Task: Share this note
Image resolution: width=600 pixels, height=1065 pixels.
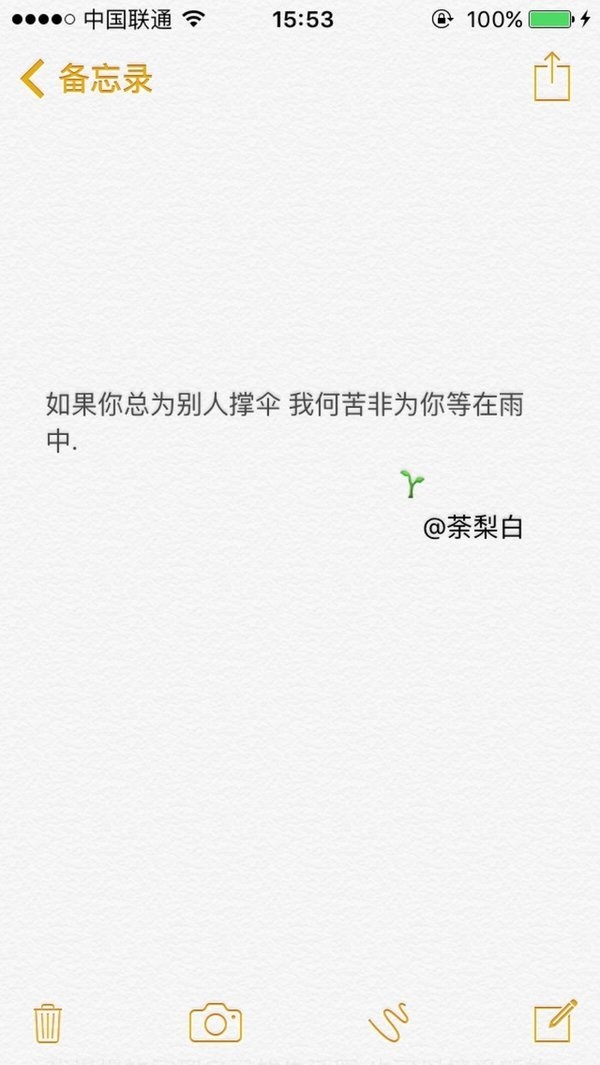Action: (552, 77)
